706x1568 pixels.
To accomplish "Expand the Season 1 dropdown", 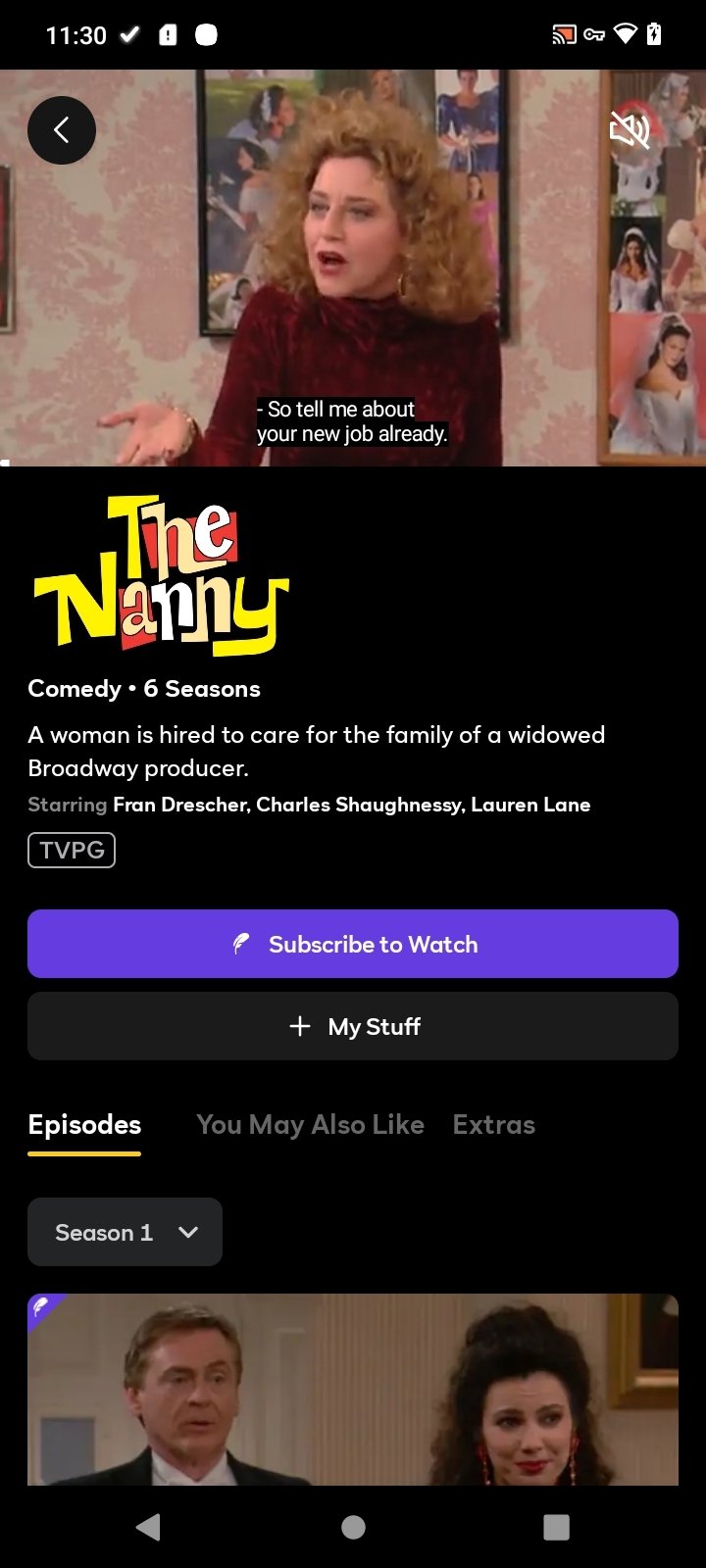I will (125, 1232).
